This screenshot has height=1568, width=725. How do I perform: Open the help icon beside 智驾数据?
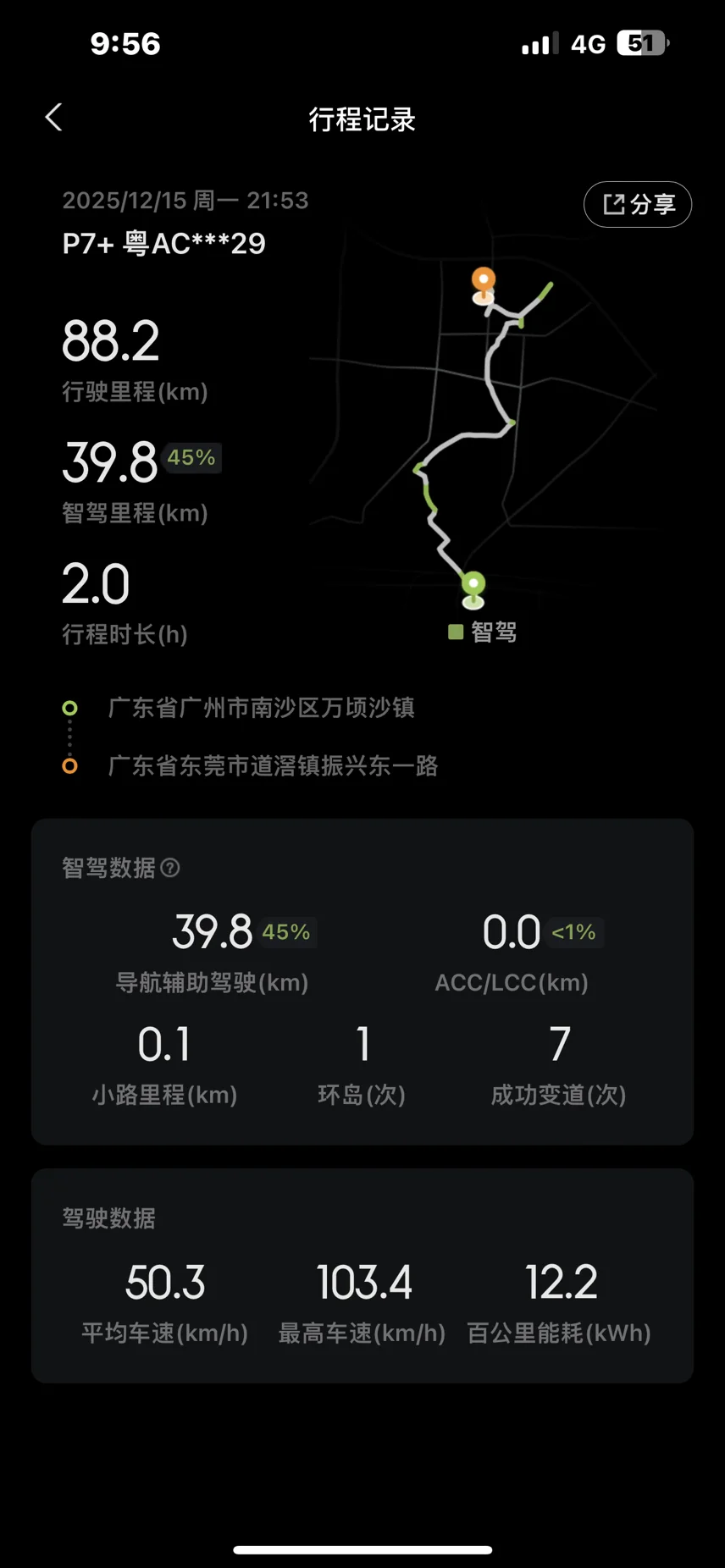coord(170,868)
